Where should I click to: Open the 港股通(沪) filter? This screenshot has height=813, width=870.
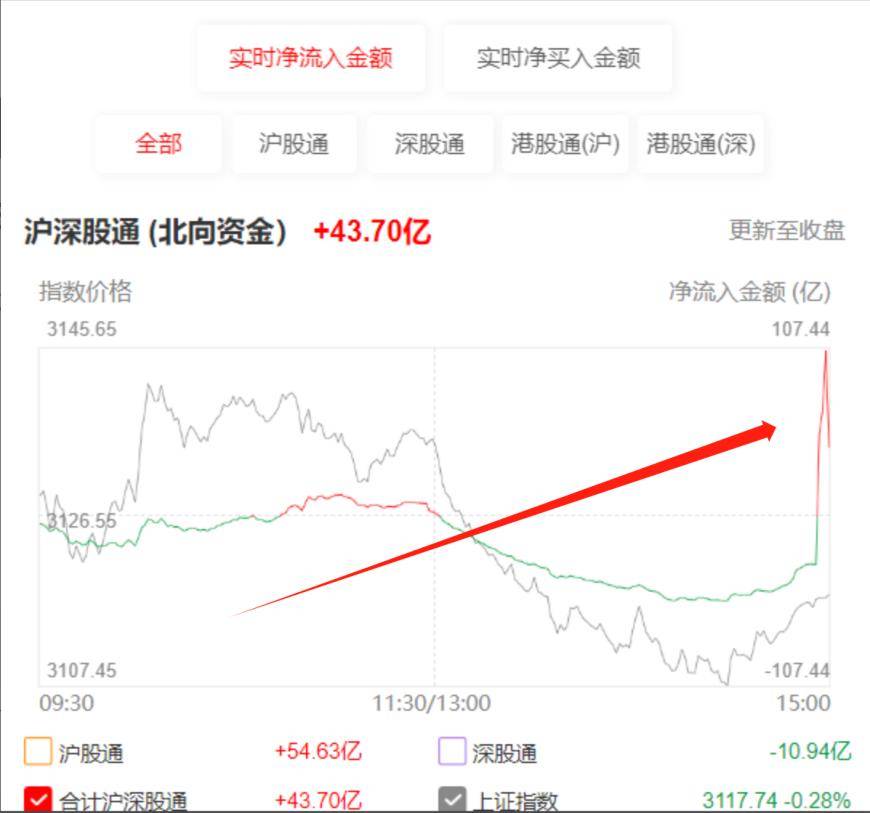coord(565,144)
